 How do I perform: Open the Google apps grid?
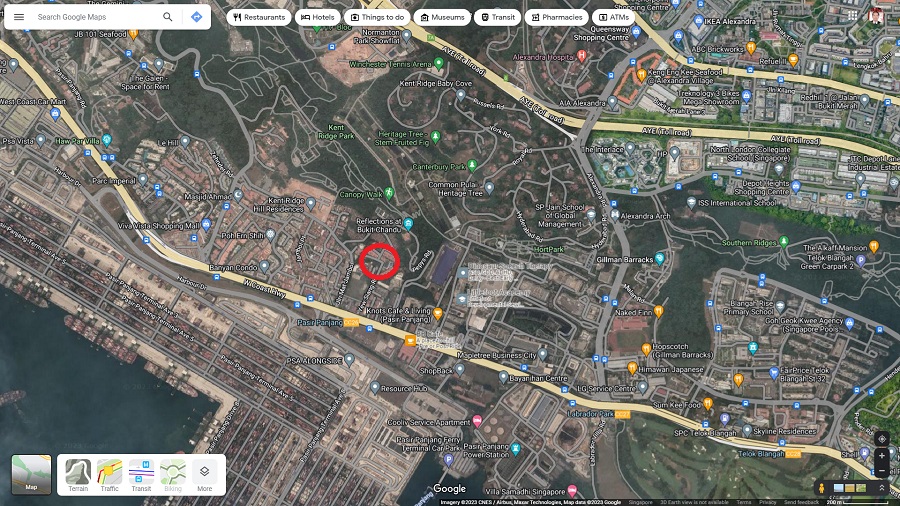850,16
